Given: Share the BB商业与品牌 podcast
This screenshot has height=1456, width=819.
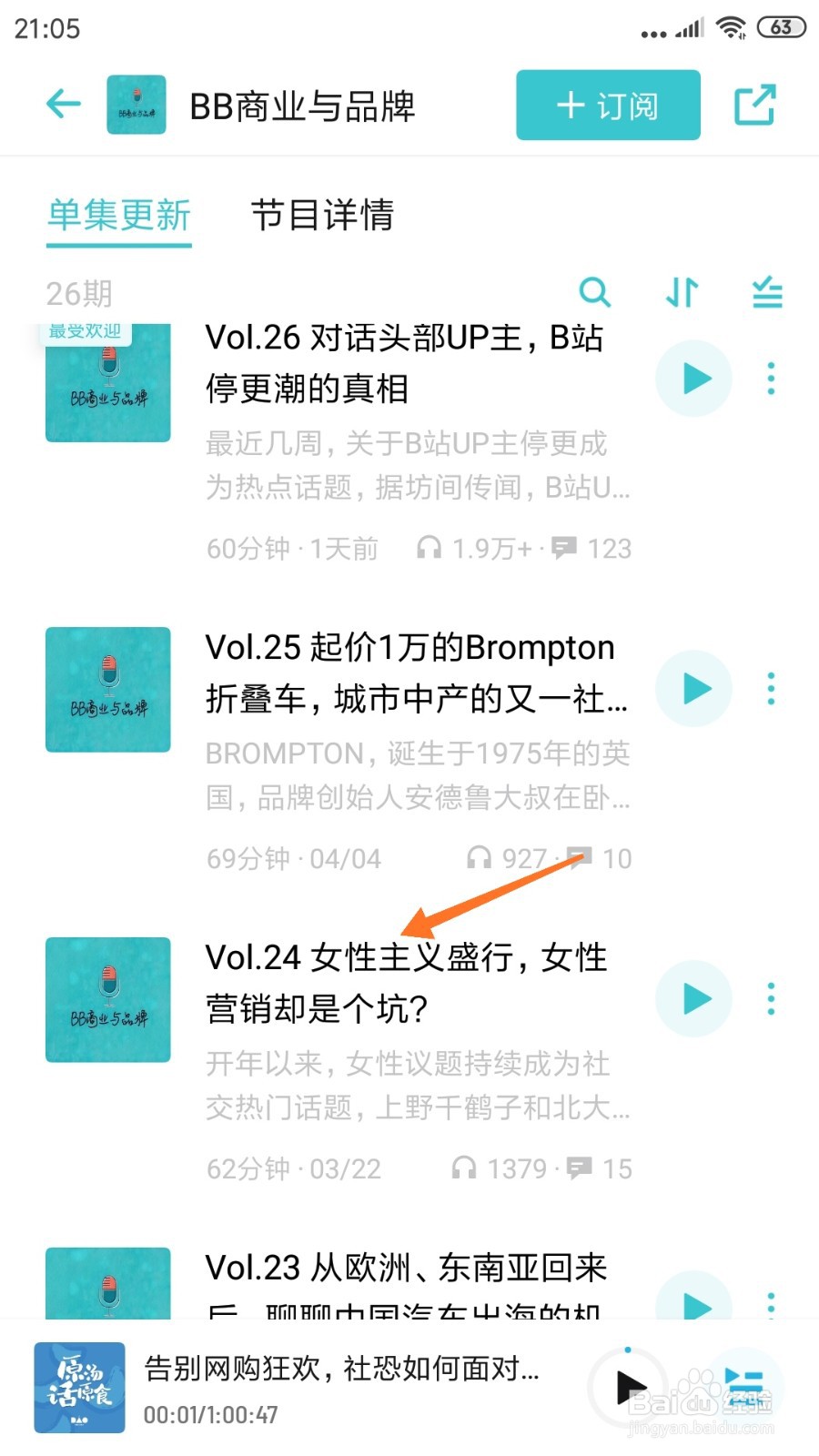Looking at the screenshot, I should [x=756, y=104].
